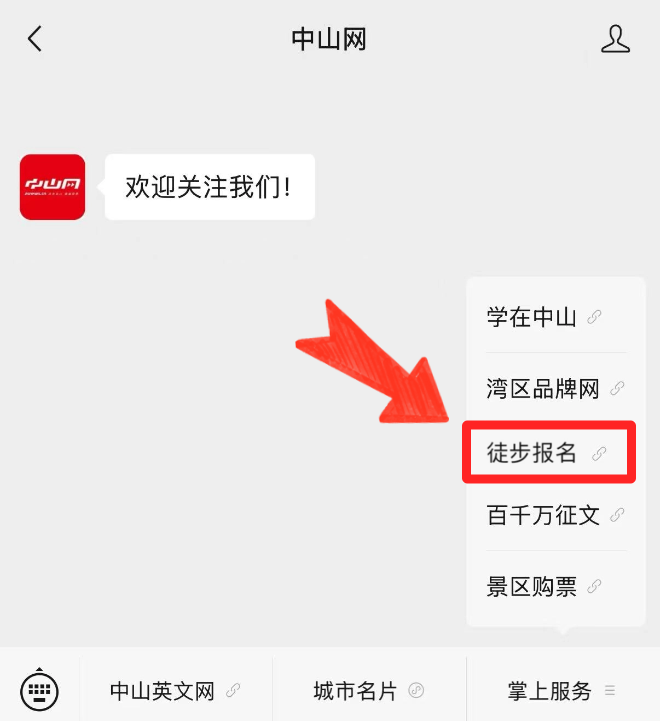Switch to keyboard input mode
Image resolution: width=660 pixels, height=721 pixels.
[39, 689]
